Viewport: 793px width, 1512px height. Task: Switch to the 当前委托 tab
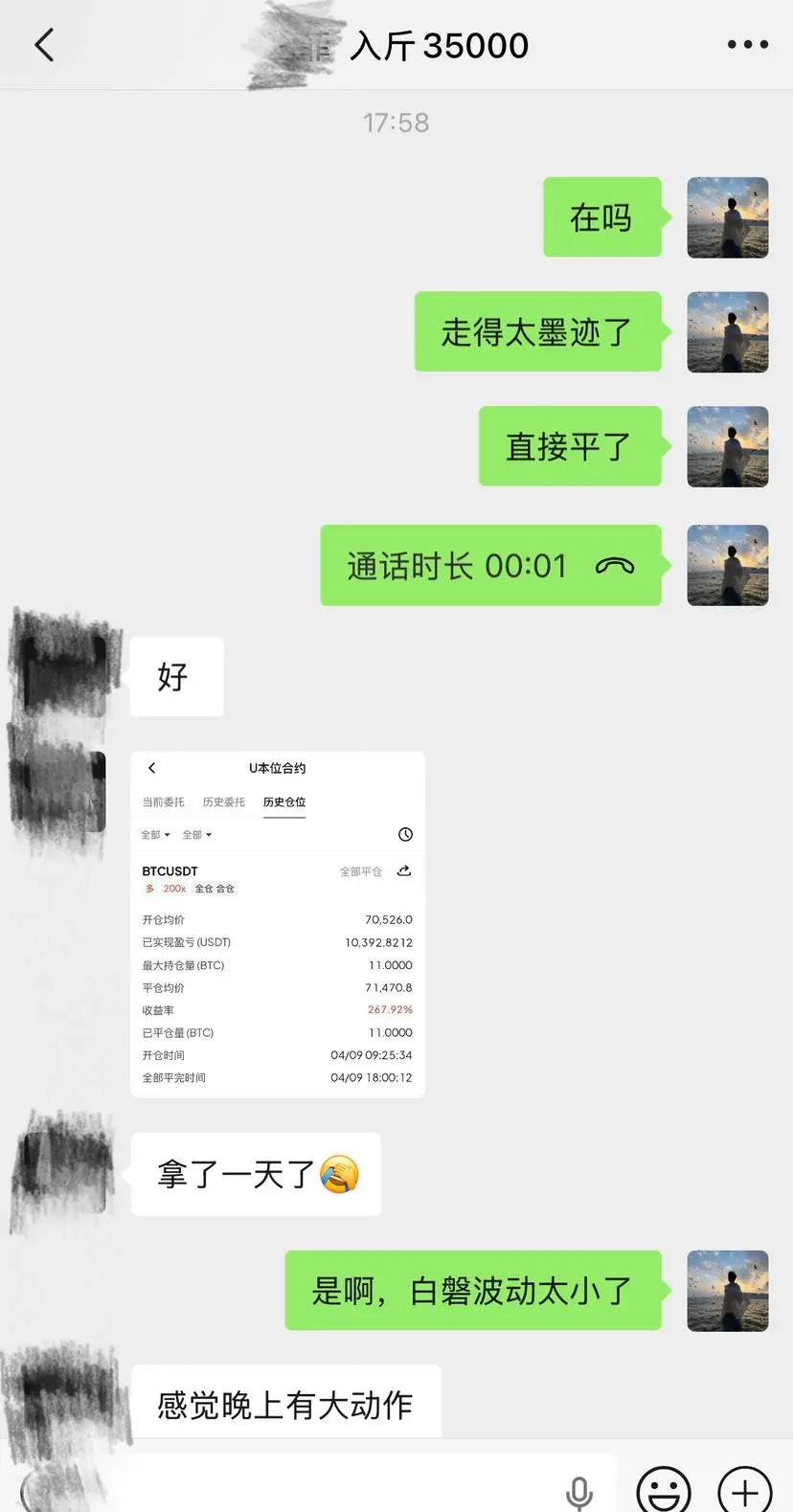pyautogui.click(x=164, y=801)
